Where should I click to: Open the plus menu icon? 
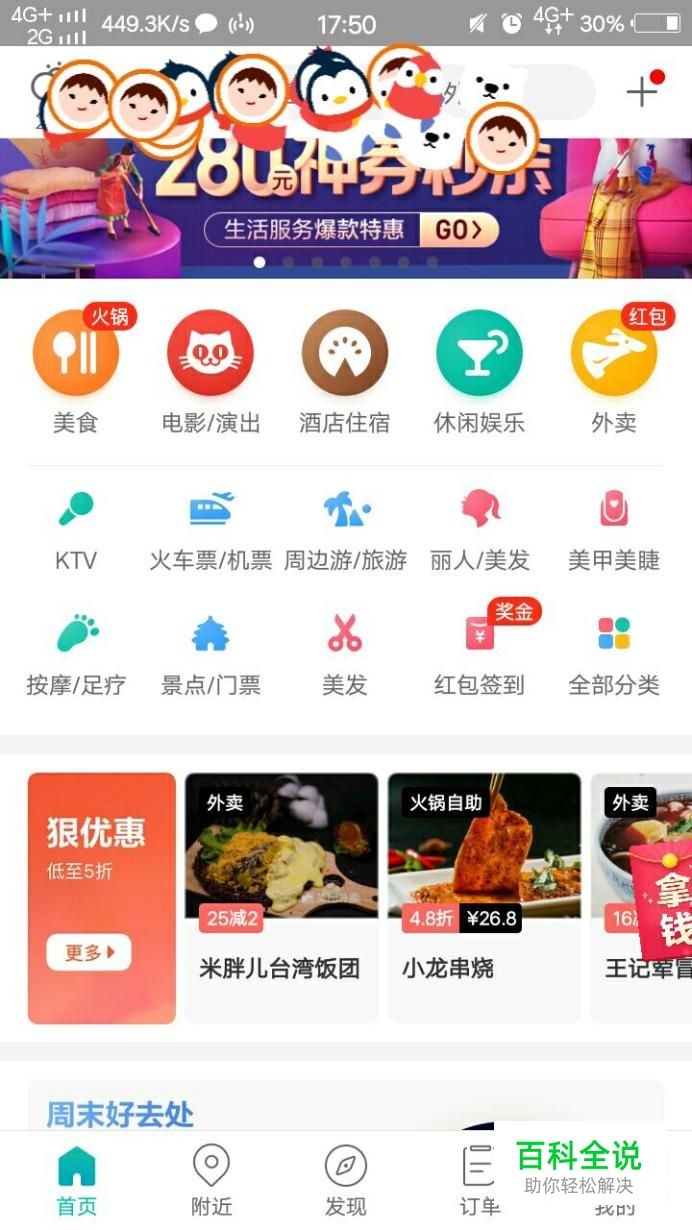click(642, 92)
